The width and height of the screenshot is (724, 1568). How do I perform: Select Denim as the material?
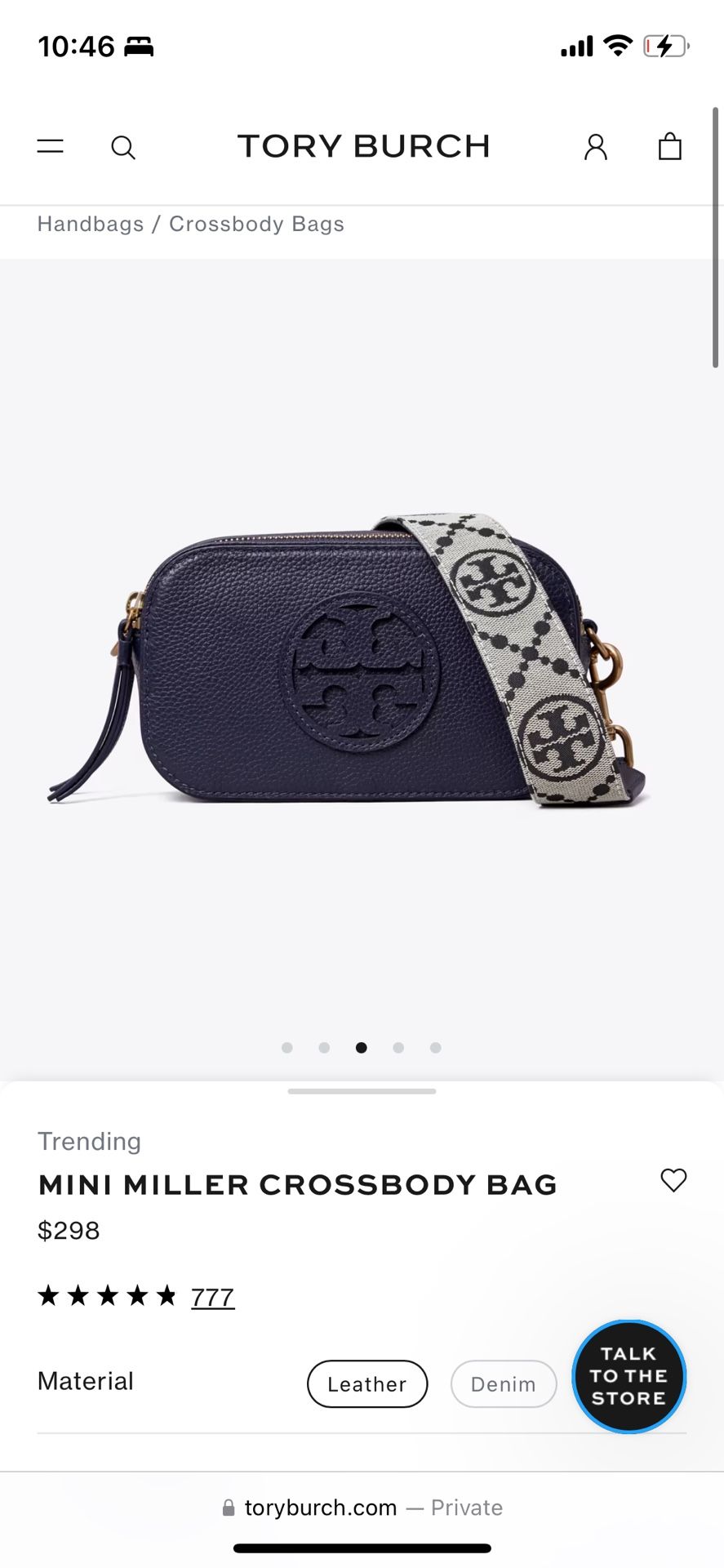point(503,1383)
